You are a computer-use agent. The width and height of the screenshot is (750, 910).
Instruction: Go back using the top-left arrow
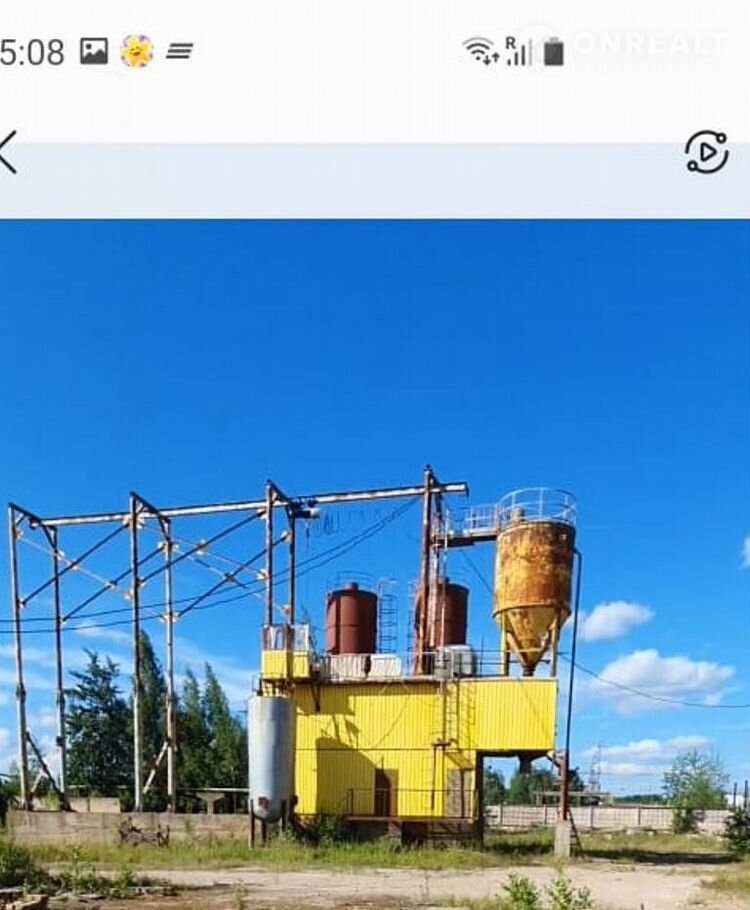[x=8, y=152]
